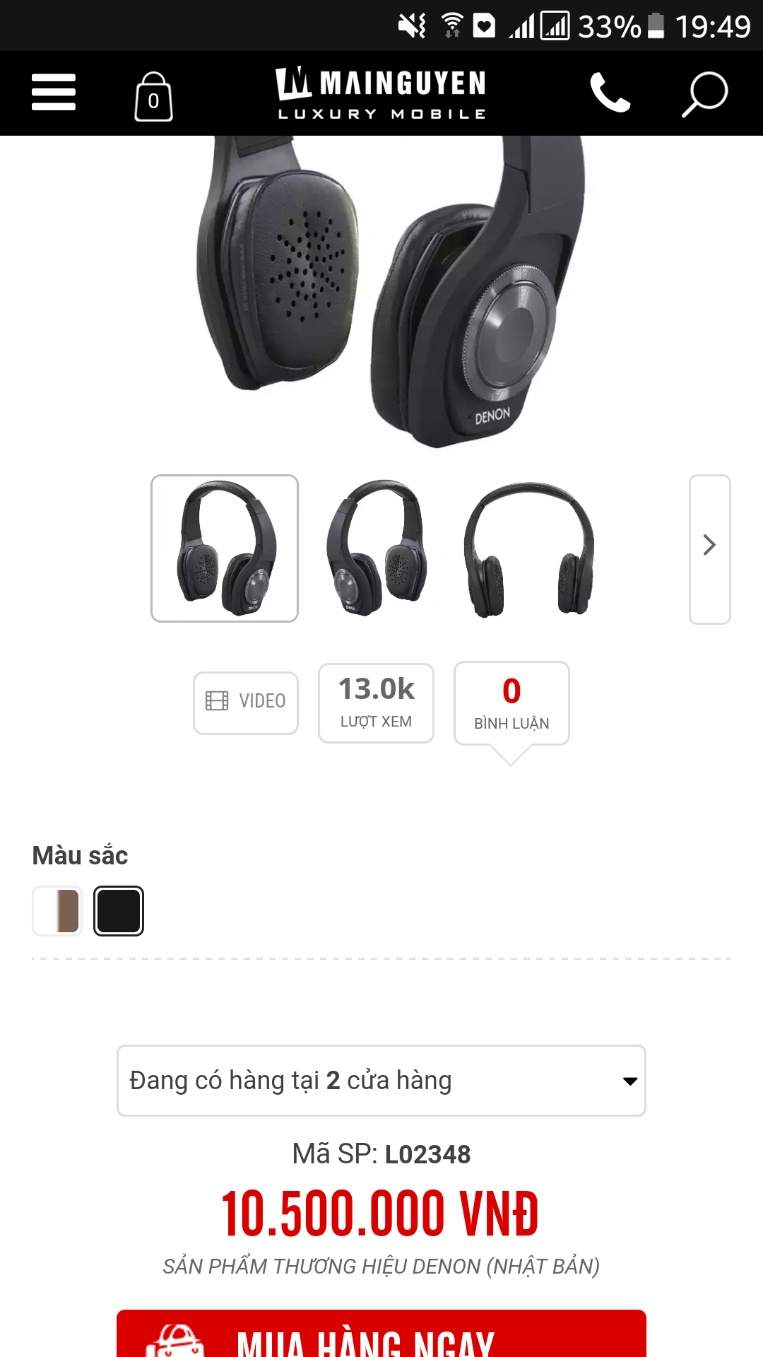The height and width of the screenshot is (1357, 763).
Task: Tap the Mua hàng ngay buy button
Action: [381, 1337]
